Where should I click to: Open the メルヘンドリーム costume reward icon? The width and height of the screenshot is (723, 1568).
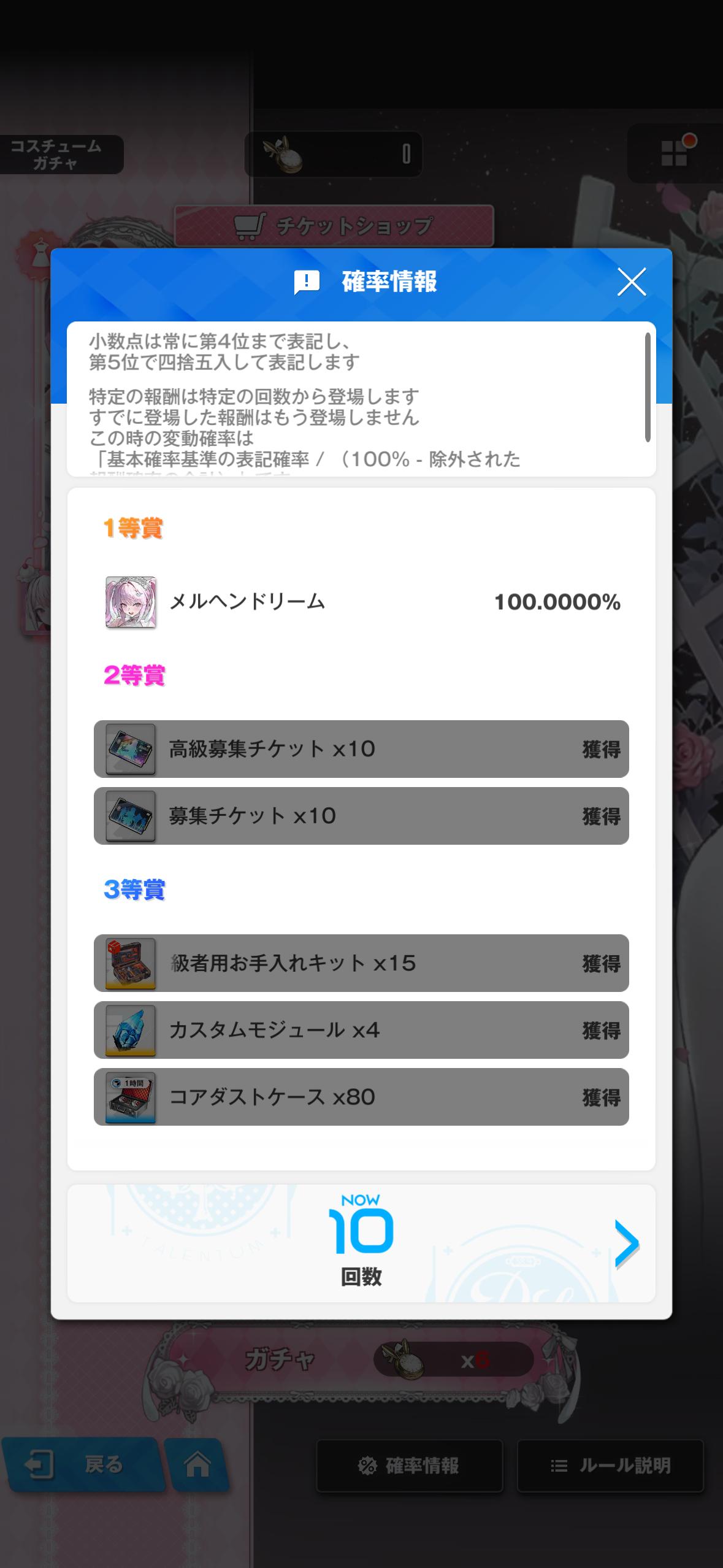pos(131,602)
